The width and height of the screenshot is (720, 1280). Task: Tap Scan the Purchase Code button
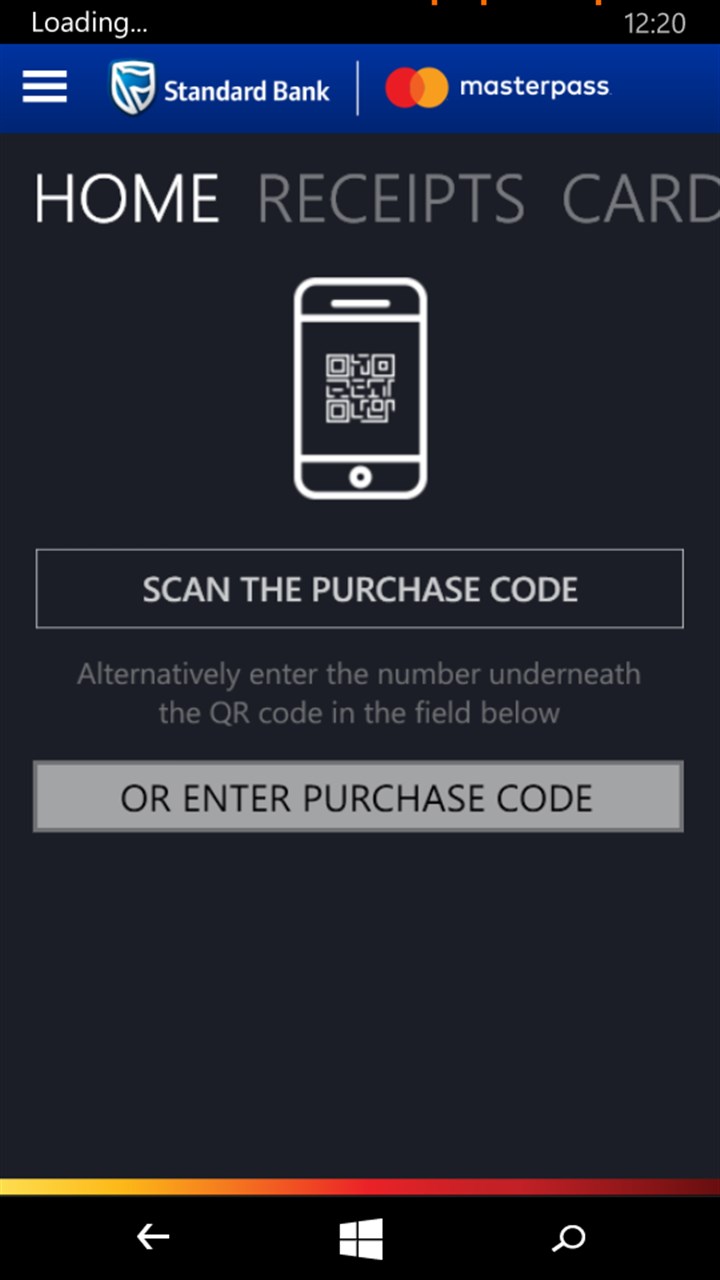click(x=360, y=589)
